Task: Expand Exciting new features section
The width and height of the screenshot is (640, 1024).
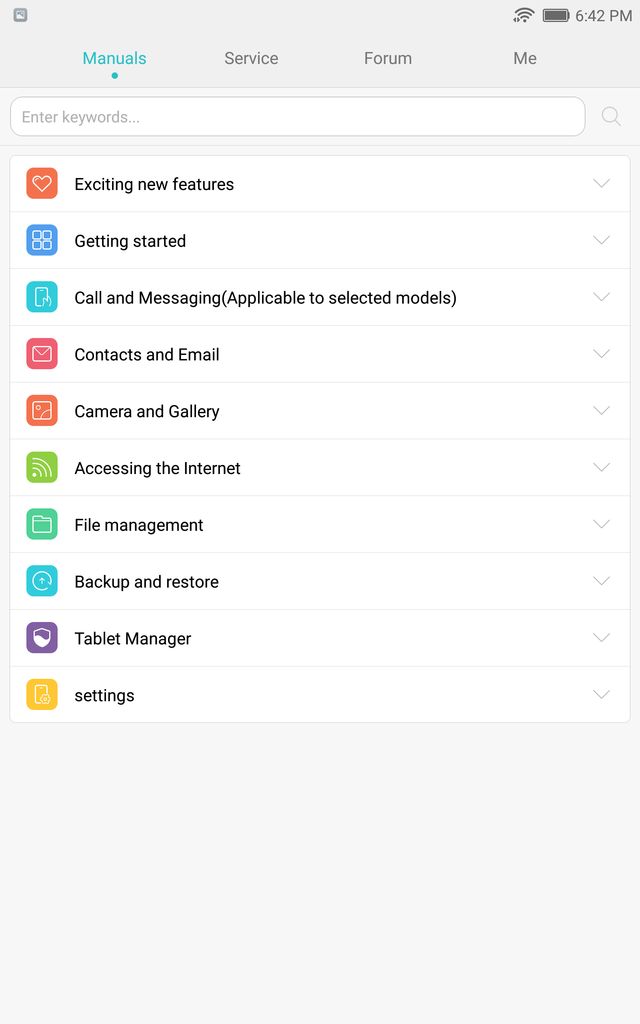Action: (x=320, y=184)
